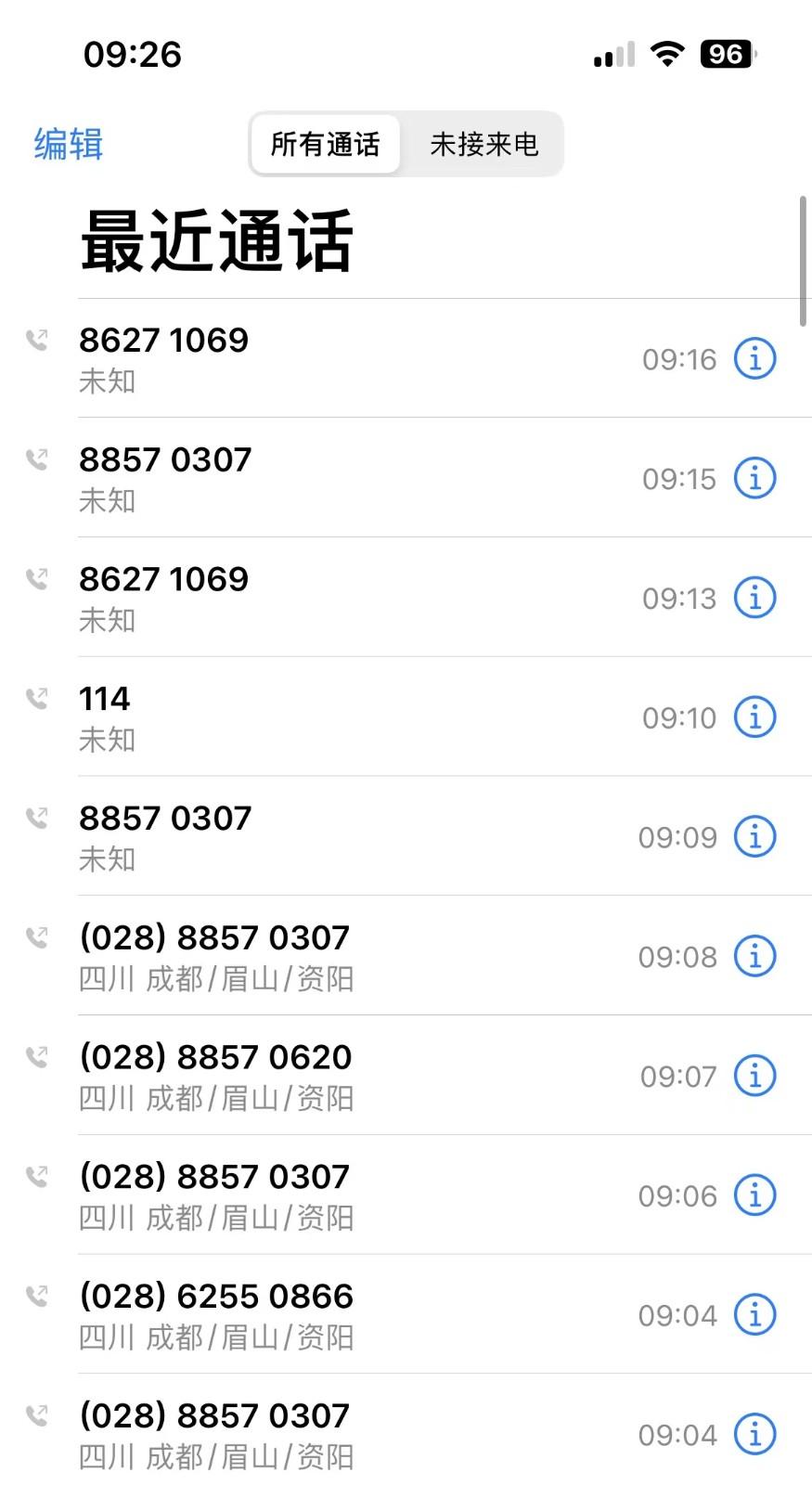View info for the 09:08 call
Image resolution: width=812 pixels, height=1485 pixels.
754,956
